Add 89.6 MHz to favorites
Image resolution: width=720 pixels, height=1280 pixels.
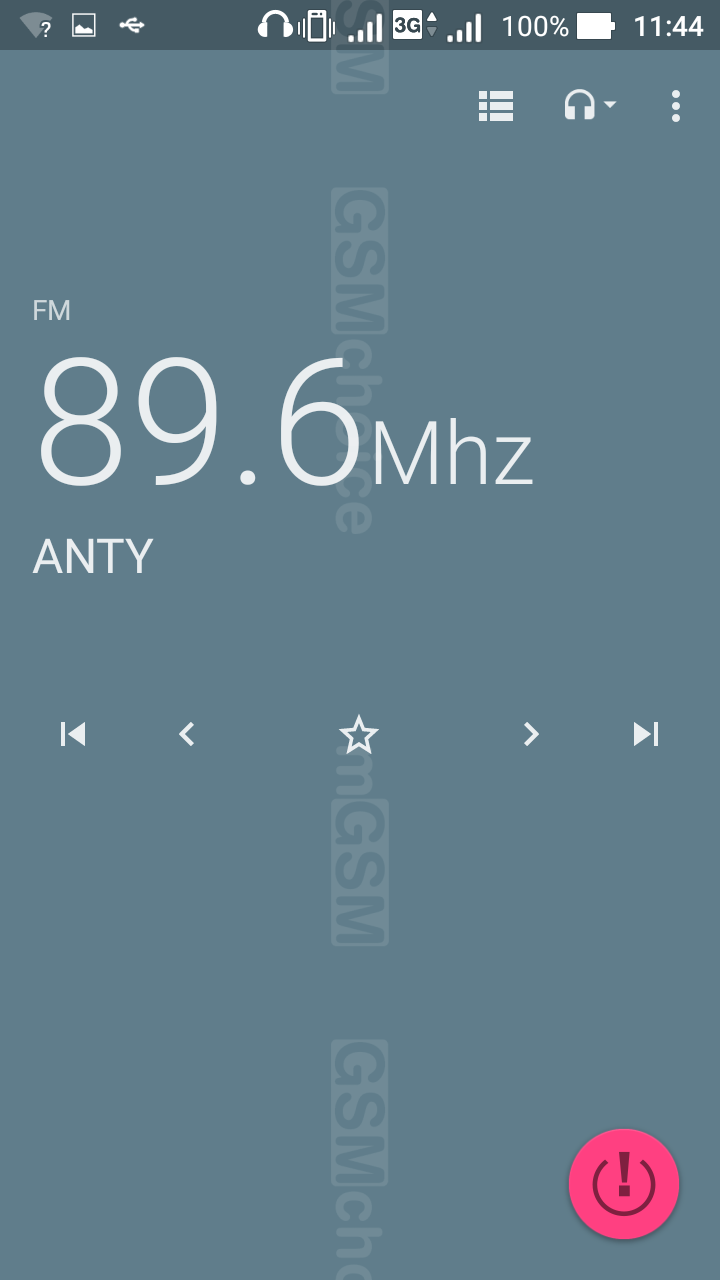(359, 736)
